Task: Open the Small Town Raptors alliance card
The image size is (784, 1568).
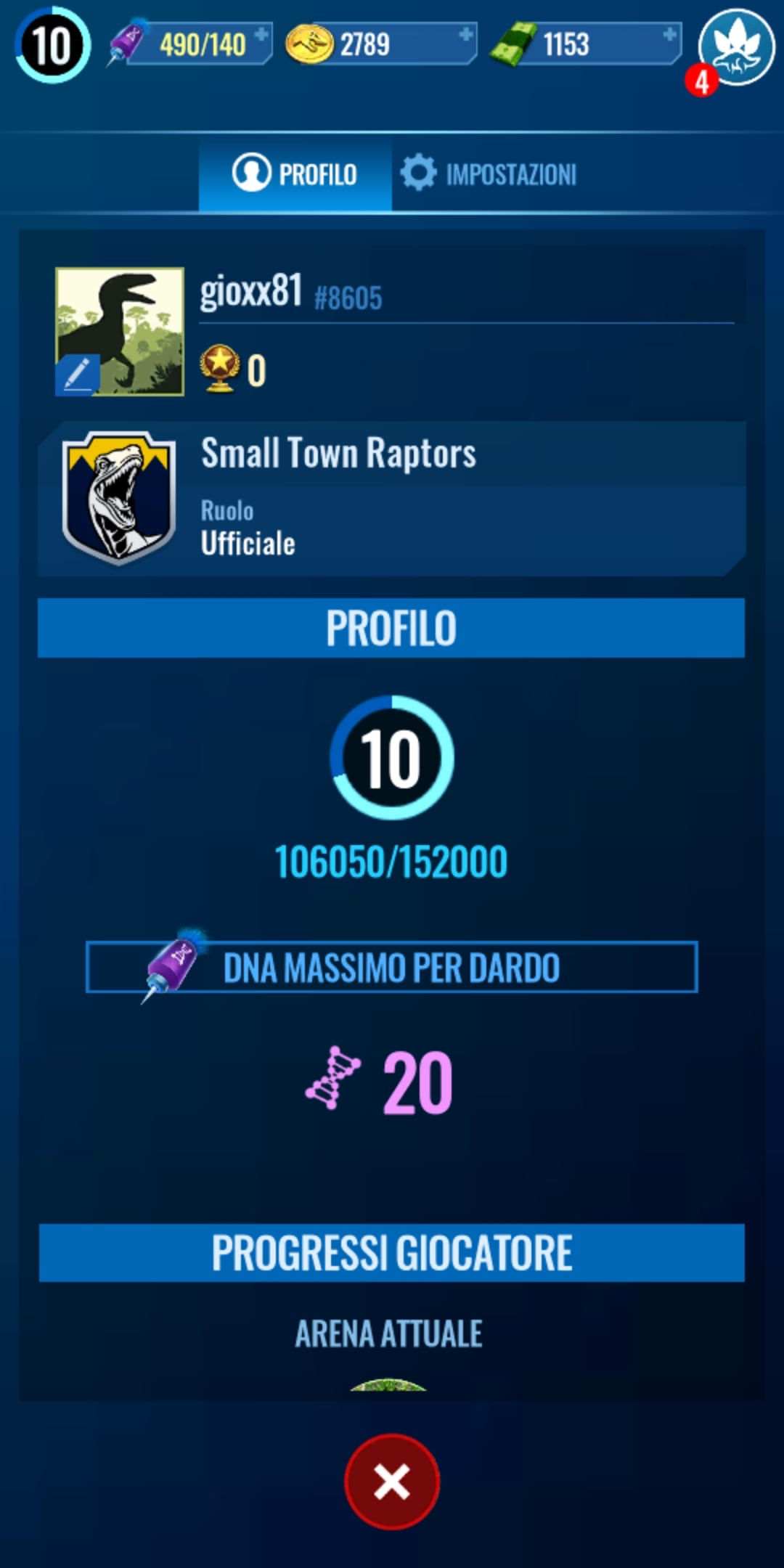Action: pyautogui.click(x=392, y=499)
